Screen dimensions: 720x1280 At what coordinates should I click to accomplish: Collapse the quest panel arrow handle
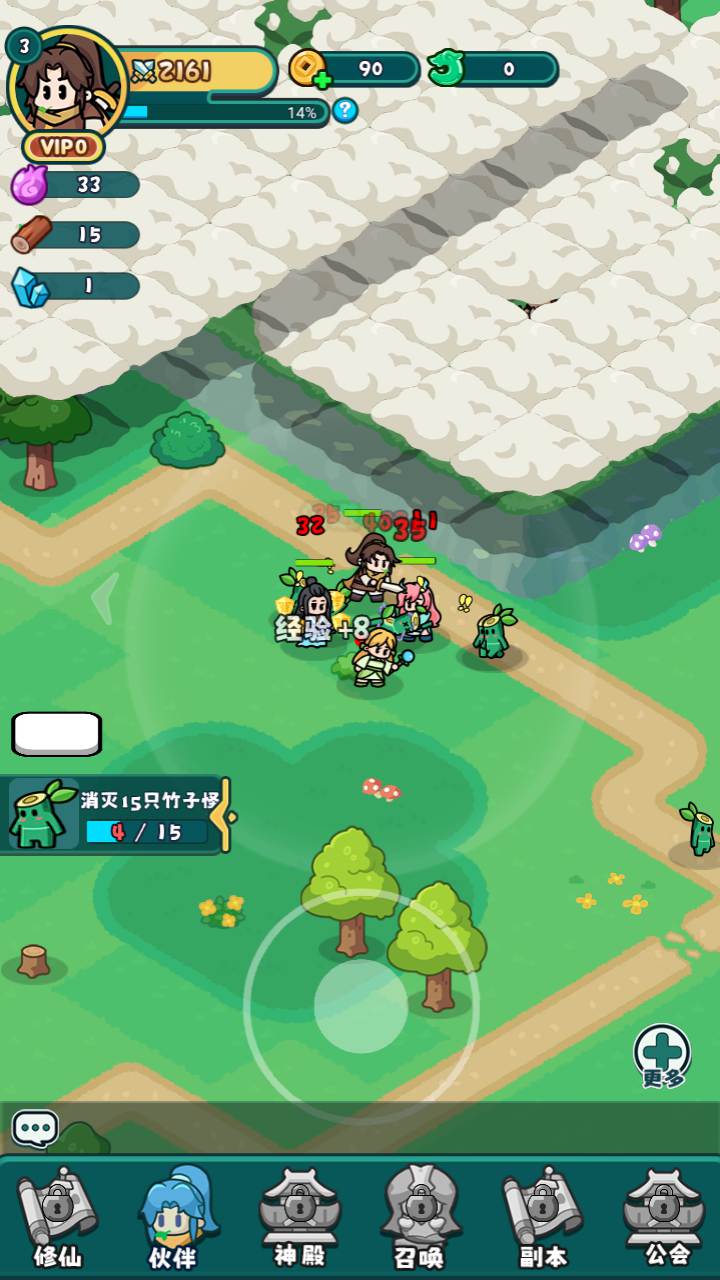coord(228,815)
